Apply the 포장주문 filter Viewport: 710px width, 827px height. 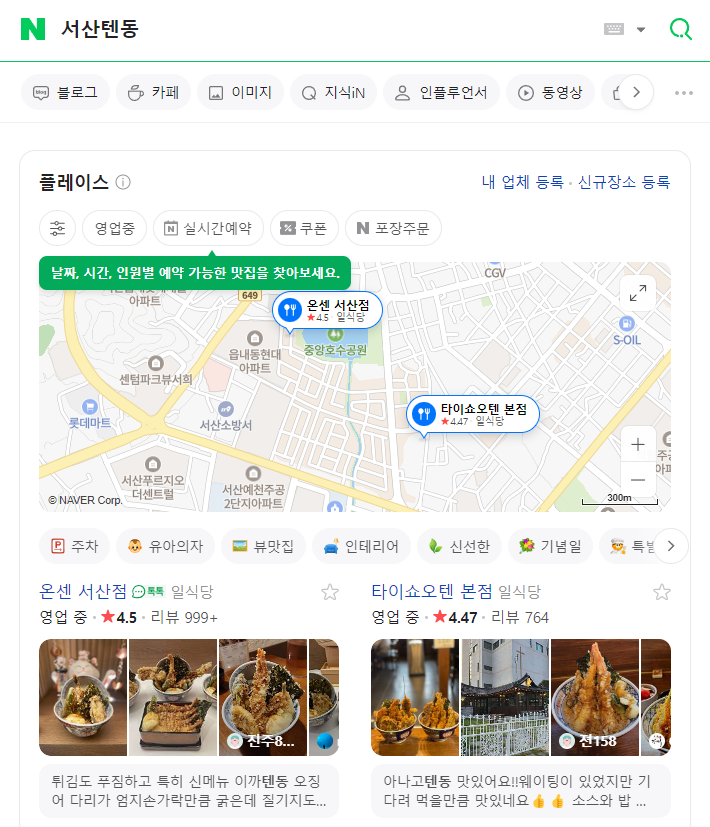[393, 228]
